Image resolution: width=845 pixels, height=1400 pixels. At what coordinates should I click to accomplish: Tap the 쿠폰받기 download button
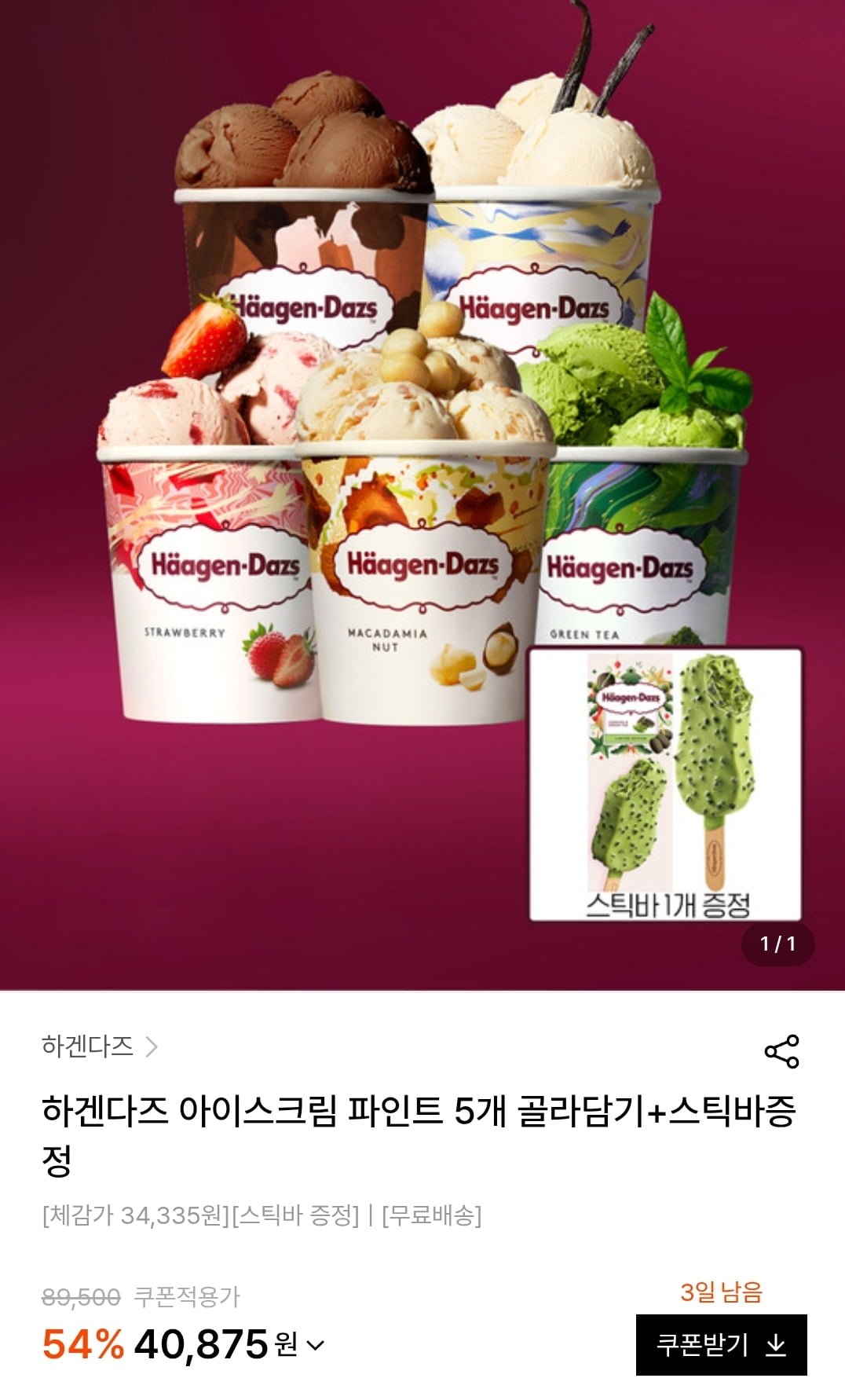tap(721, 1345)
